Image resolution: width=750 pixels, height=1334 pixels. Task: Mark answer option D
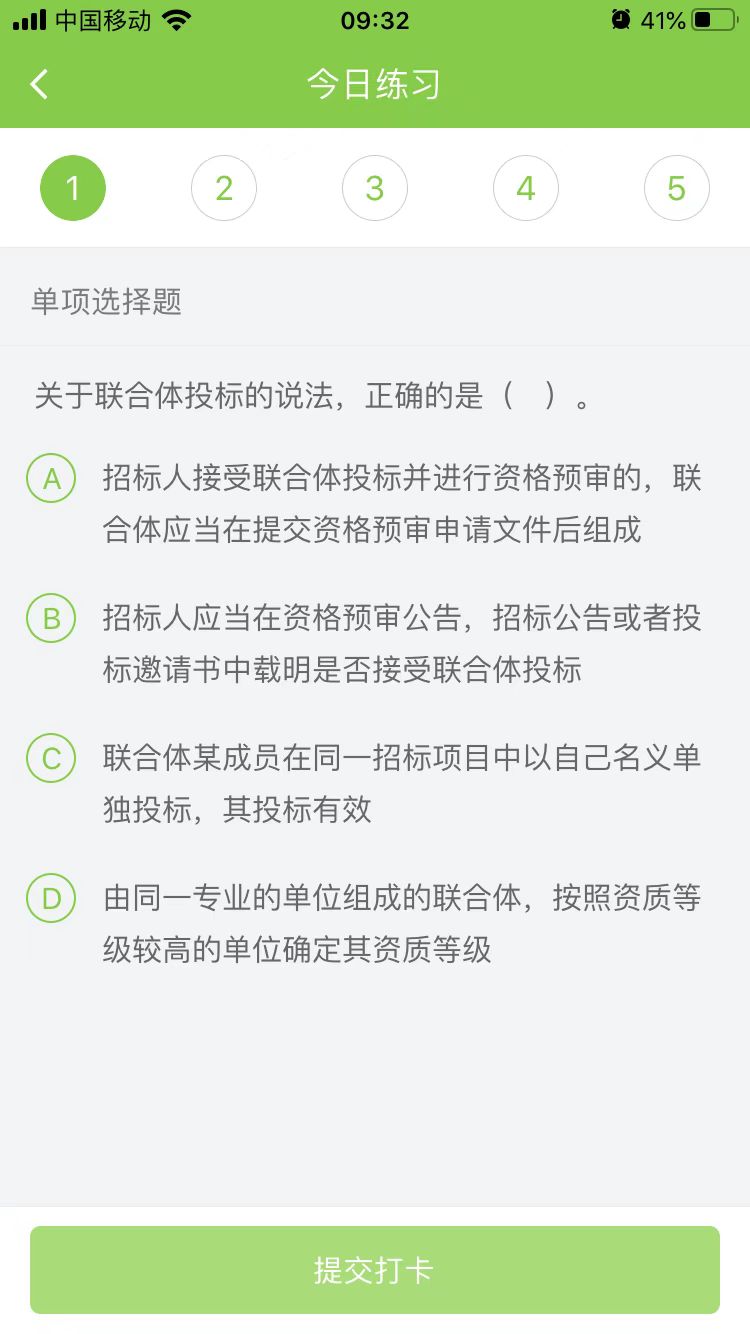[51, 899]
